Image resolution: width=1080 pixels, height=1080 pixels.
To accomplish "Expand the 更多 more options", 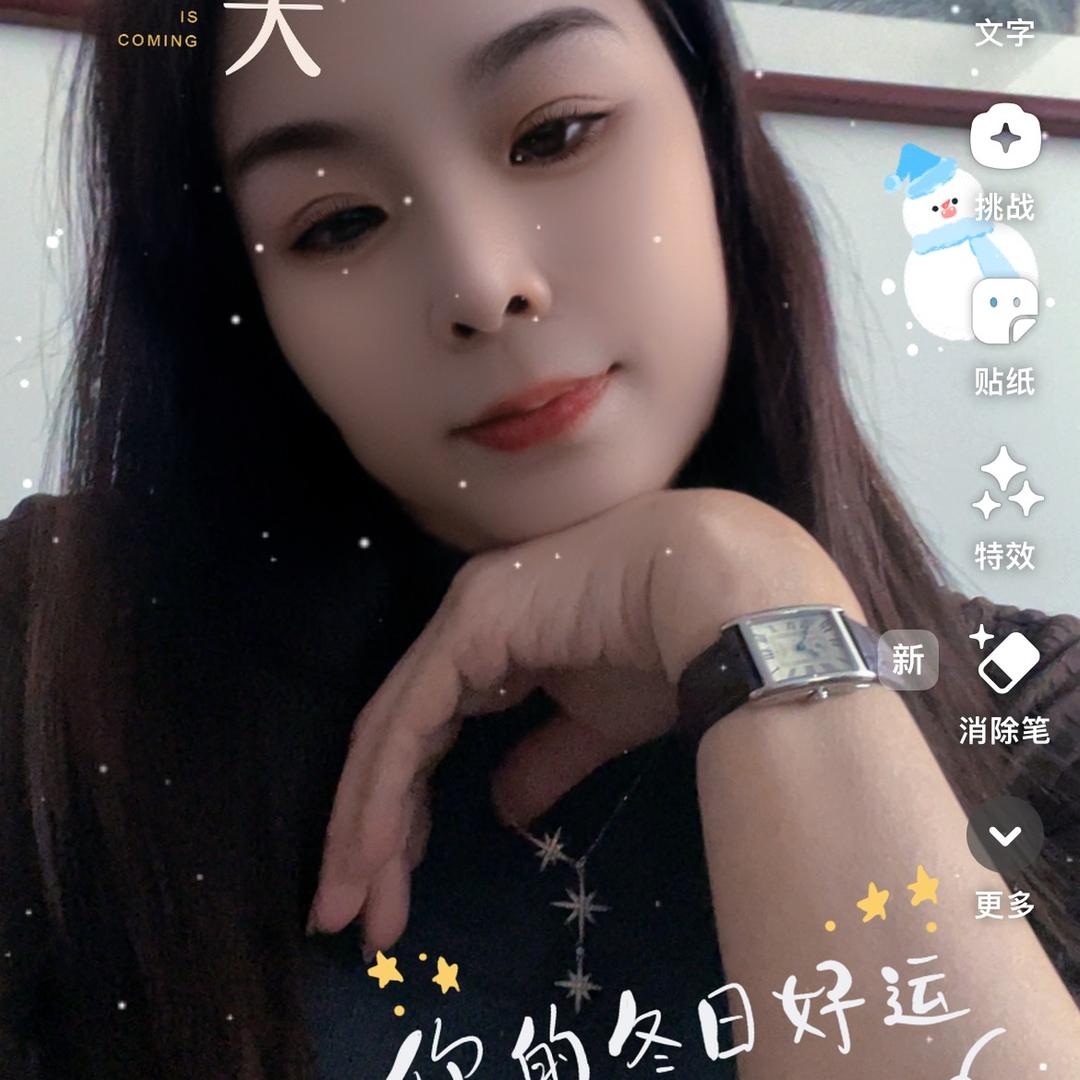I will tap(1005, 859).
